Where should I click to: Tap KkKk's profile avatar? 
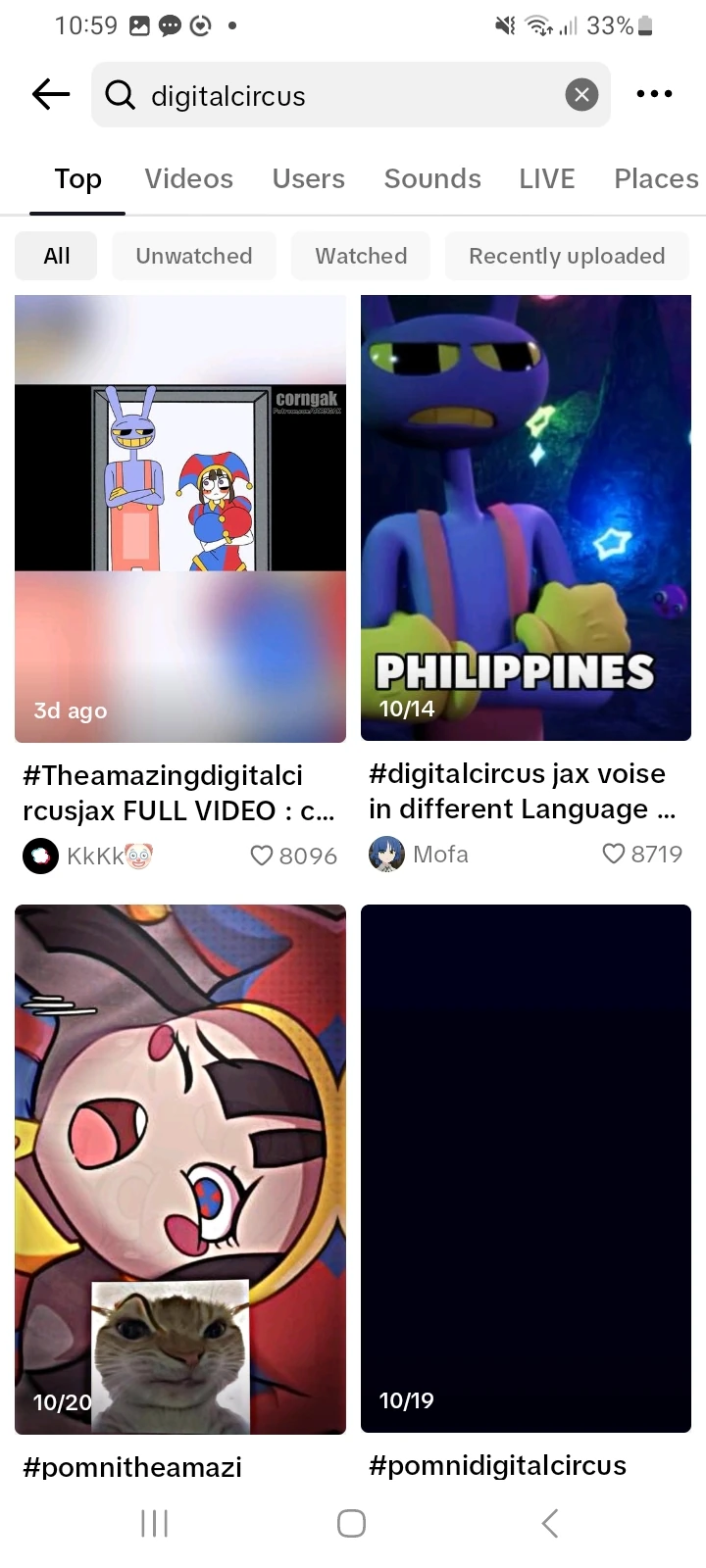(x=37, y=855)
